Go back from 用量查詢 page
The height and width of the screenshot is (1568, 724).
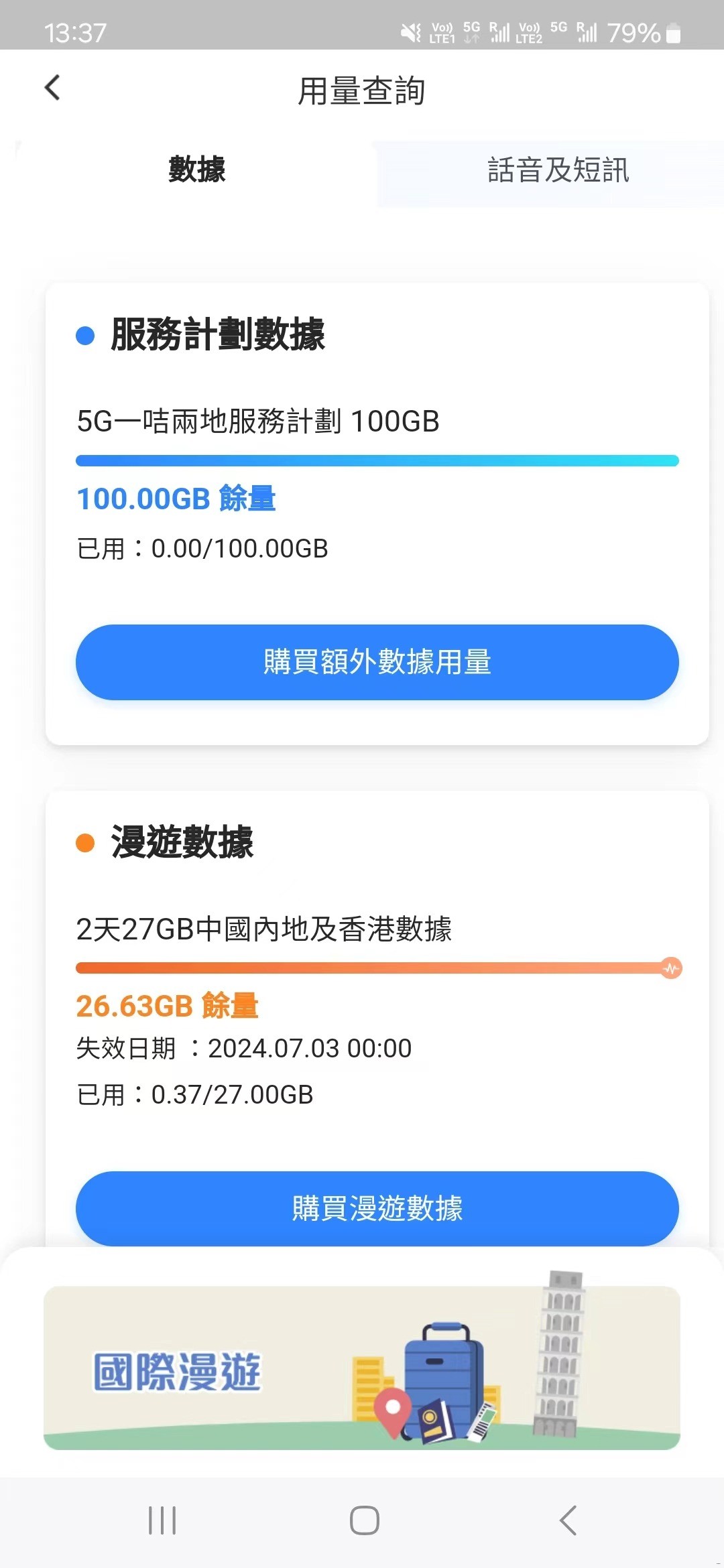52,88
